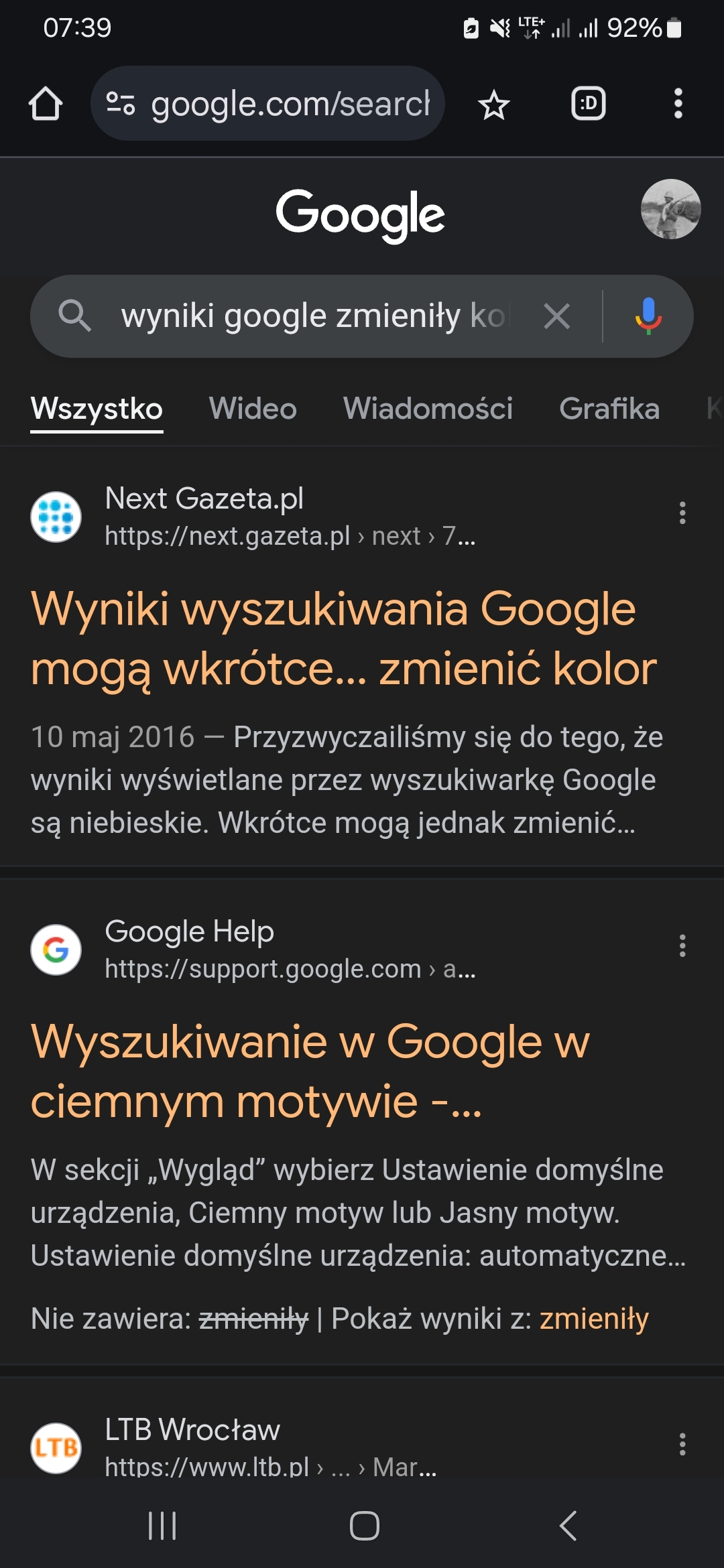
Task: Open the LTB Wrocław result
Action: tap(193, 1431)
